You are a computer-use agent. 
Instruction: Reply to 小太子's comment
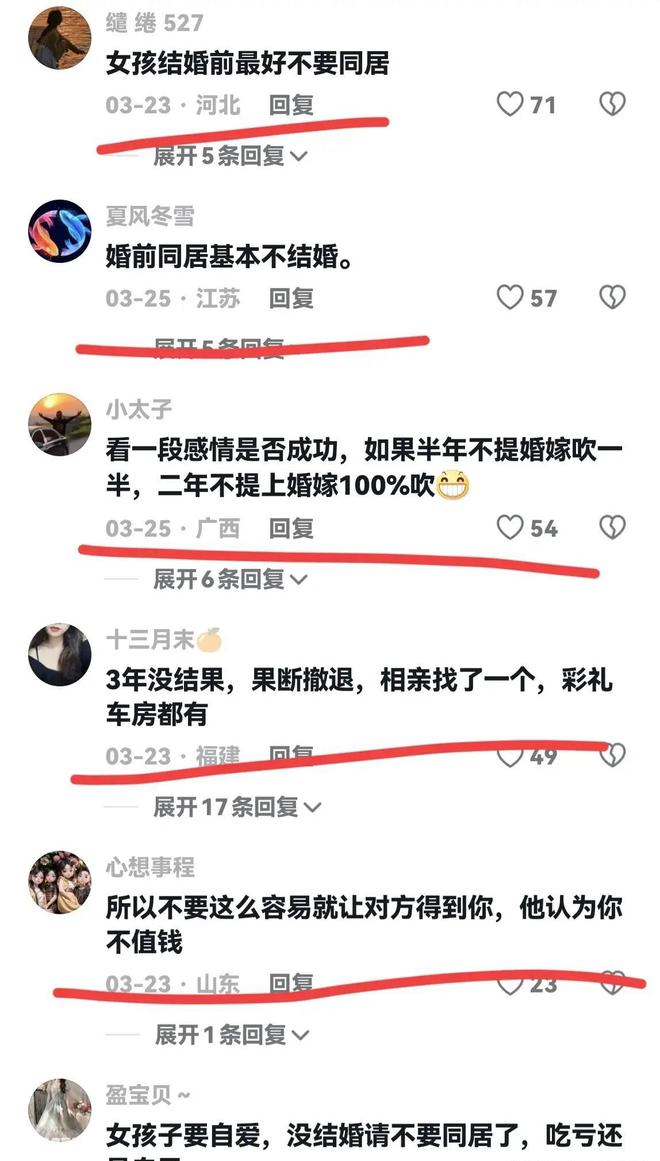pyautogui.click(x=291, y=529)
